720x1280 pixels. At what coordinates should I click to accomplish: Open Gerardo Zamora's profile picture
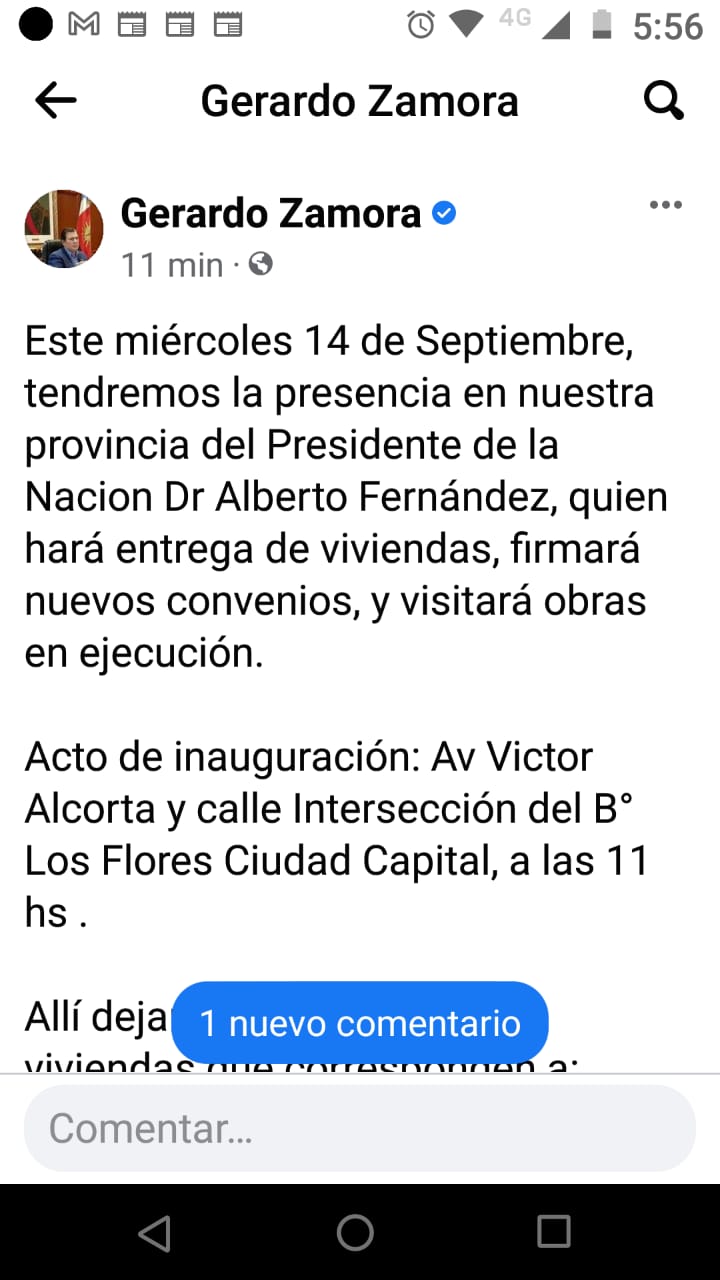[x=64, y=229]
